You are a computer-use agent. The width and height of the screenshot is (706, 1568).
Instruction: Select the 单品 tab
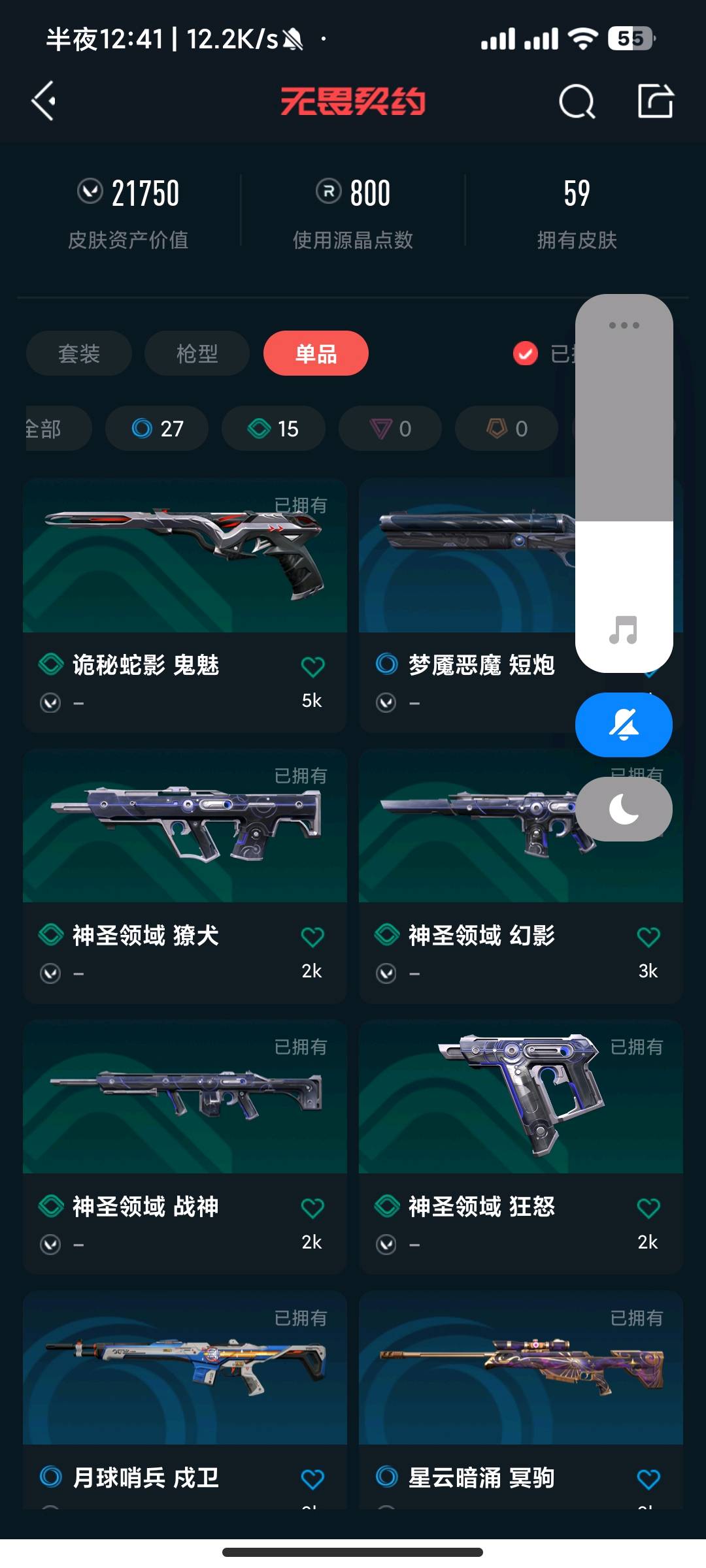pyautogui.click(x=316, y=353)
